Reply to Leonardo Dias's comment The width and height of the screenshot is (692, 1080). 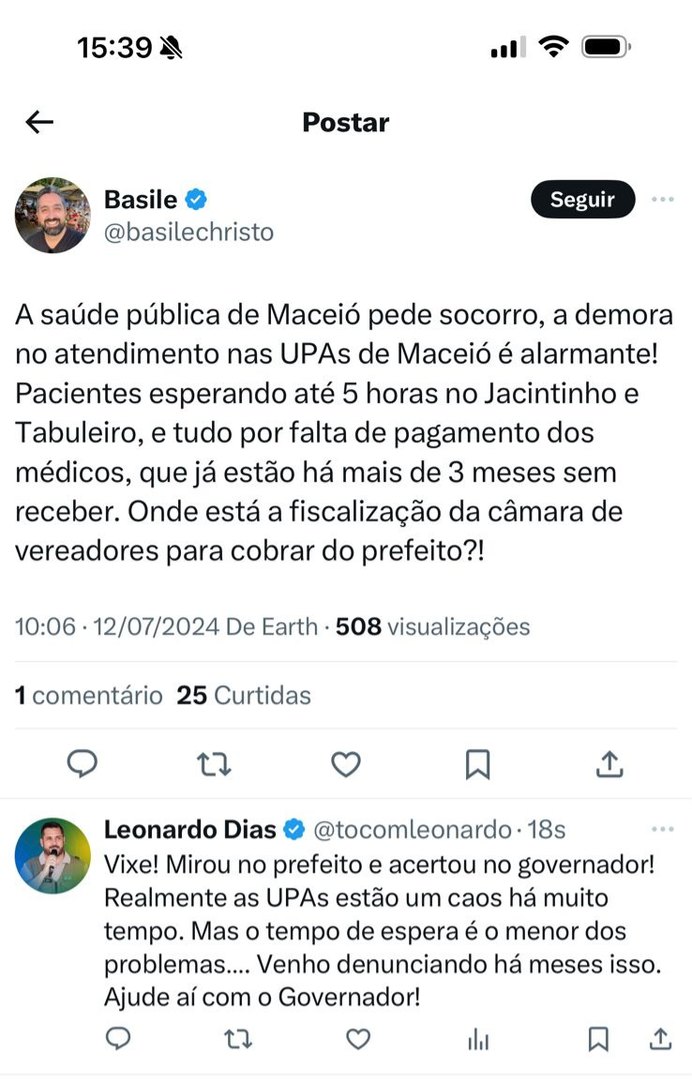coord(118,1040)
